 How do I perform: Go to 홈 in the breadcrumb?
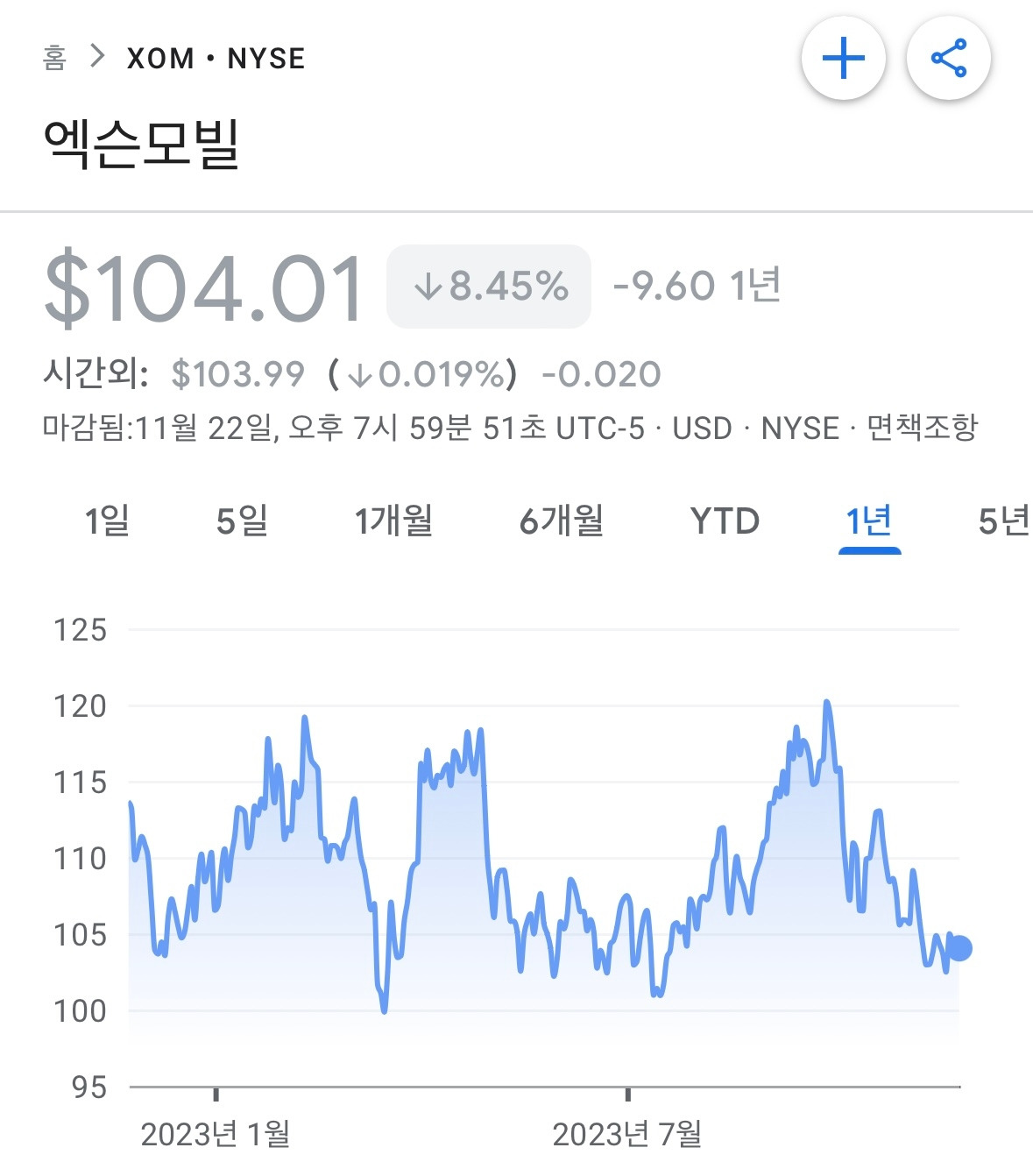(x=54, y=59)
